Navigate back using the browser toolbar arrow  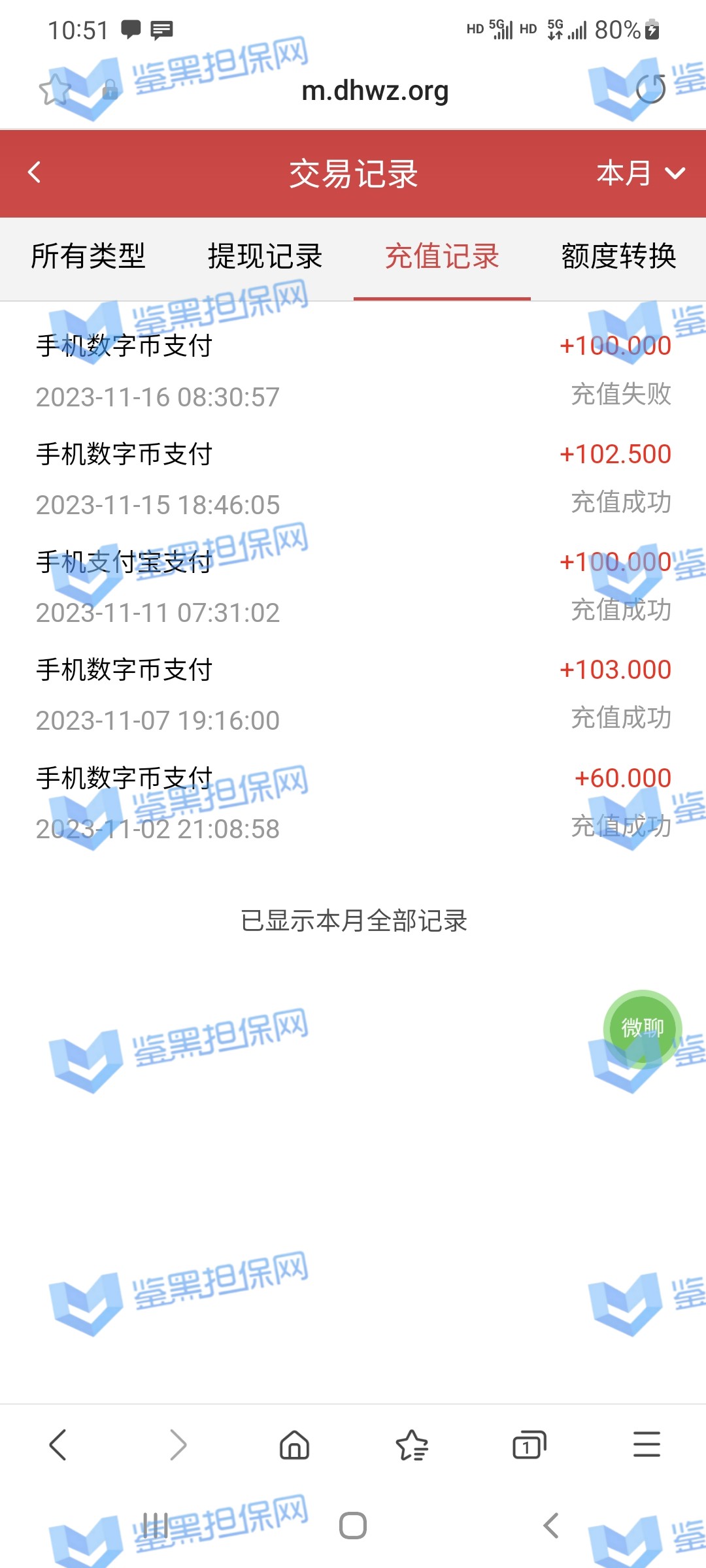(x=58, y=1445)
